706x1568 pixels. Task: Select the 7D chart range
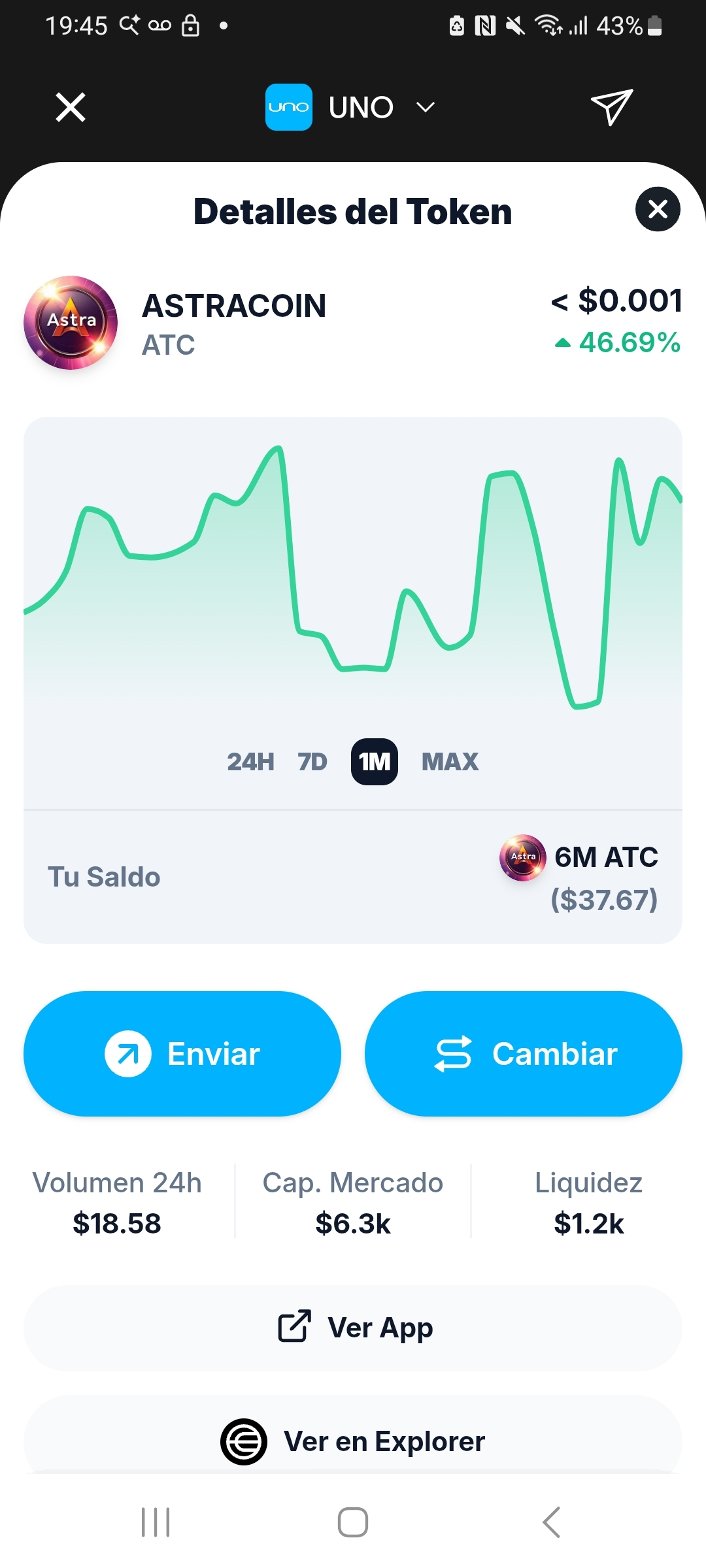312,762
